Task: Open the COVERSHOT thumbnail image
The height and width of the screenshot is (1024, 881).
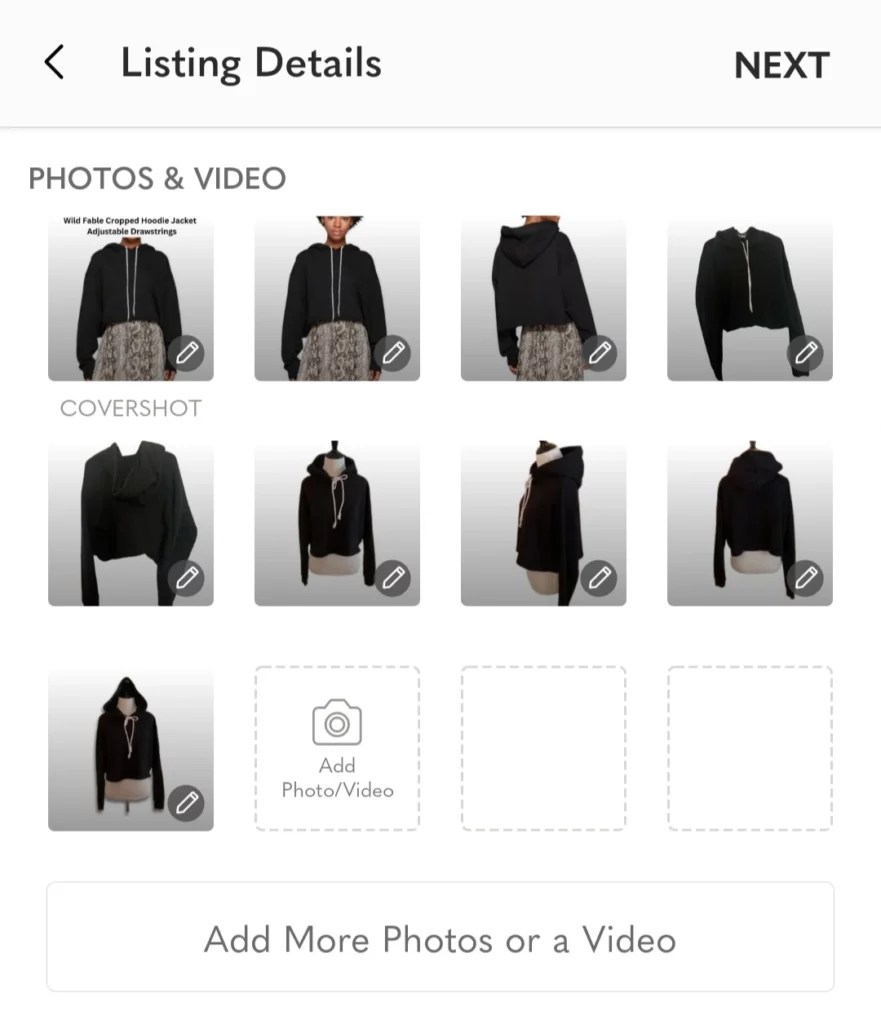Action: [130, 295]
